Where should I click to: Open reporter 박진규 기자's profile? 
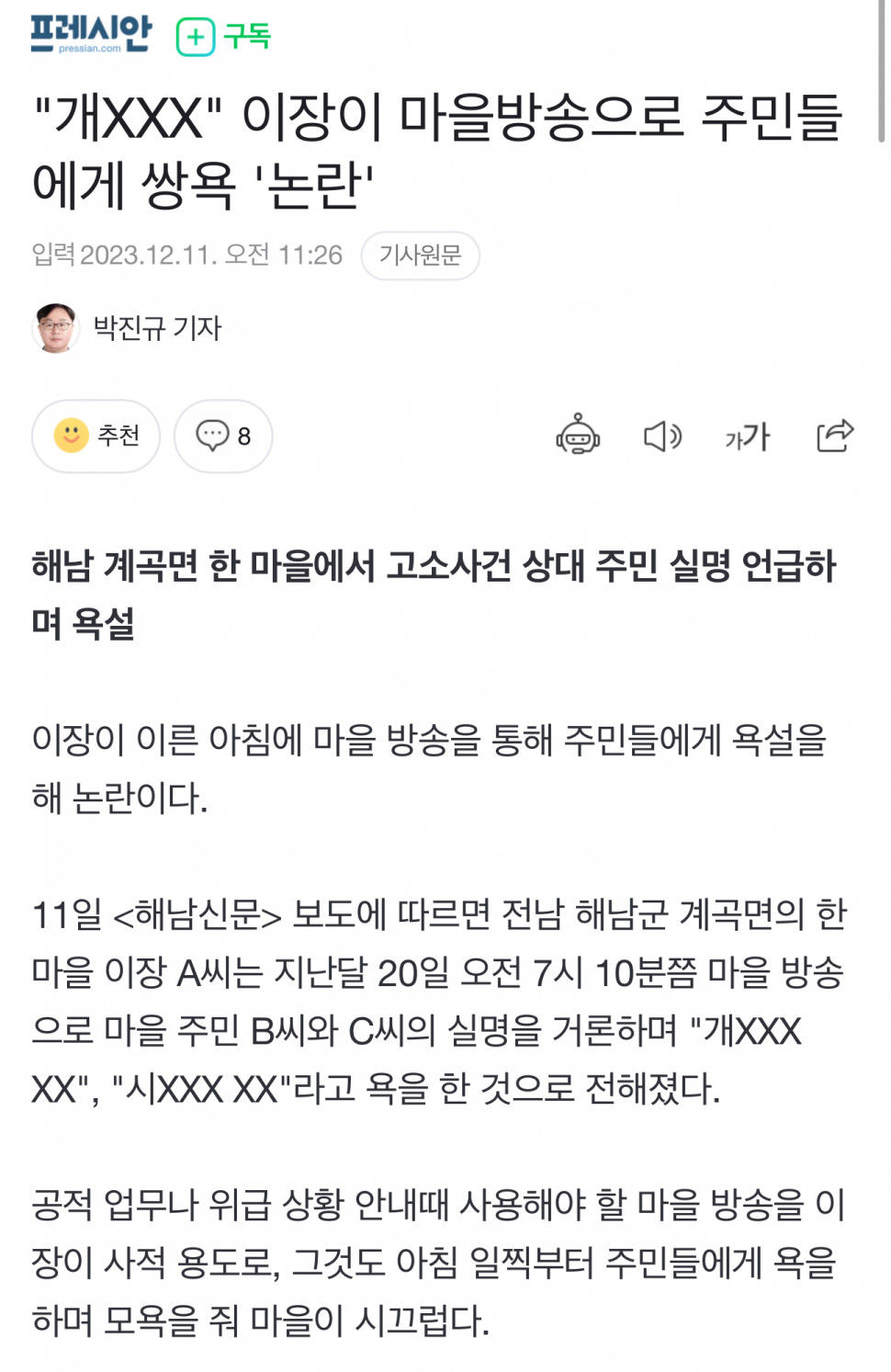[157, 328]
